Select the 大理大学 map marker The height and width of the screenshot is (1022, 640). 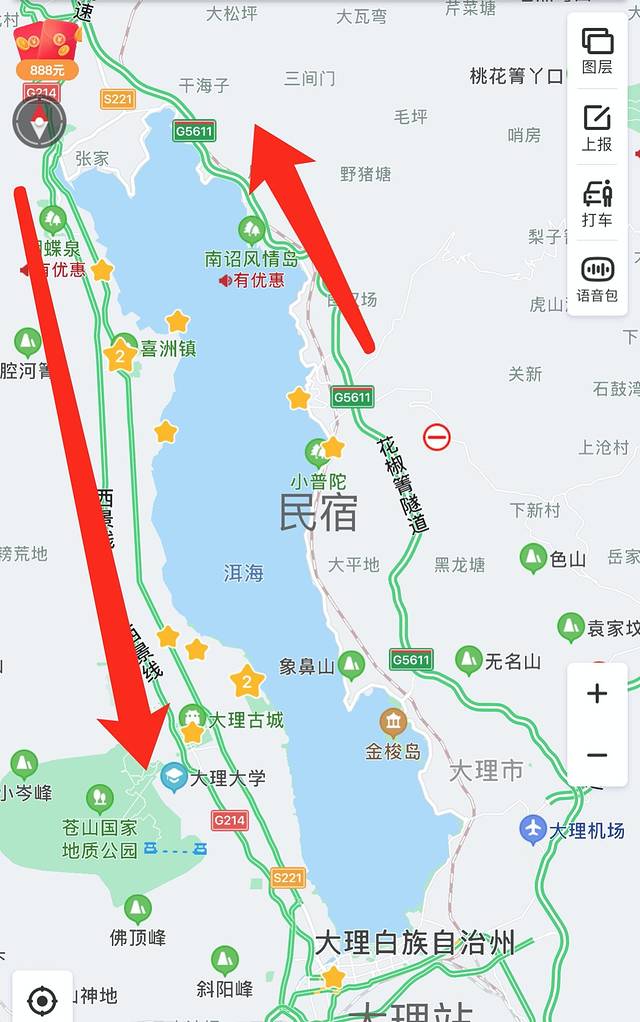pyautogui.click(x=175, y=776)
